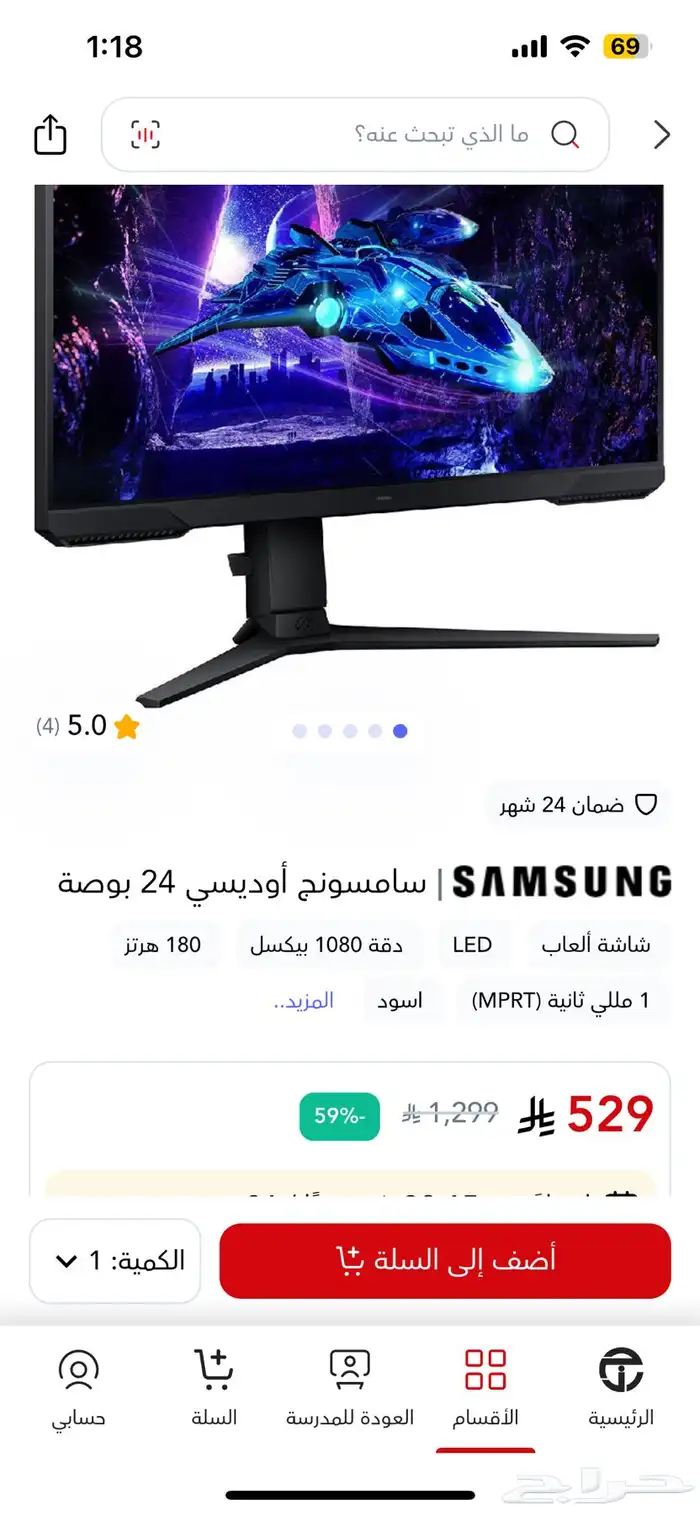The width and height of the screenshot is (700, 1514).
Task: Add the monitor to cart أضف إلى السلة
Action: (x=445, y=1260)
